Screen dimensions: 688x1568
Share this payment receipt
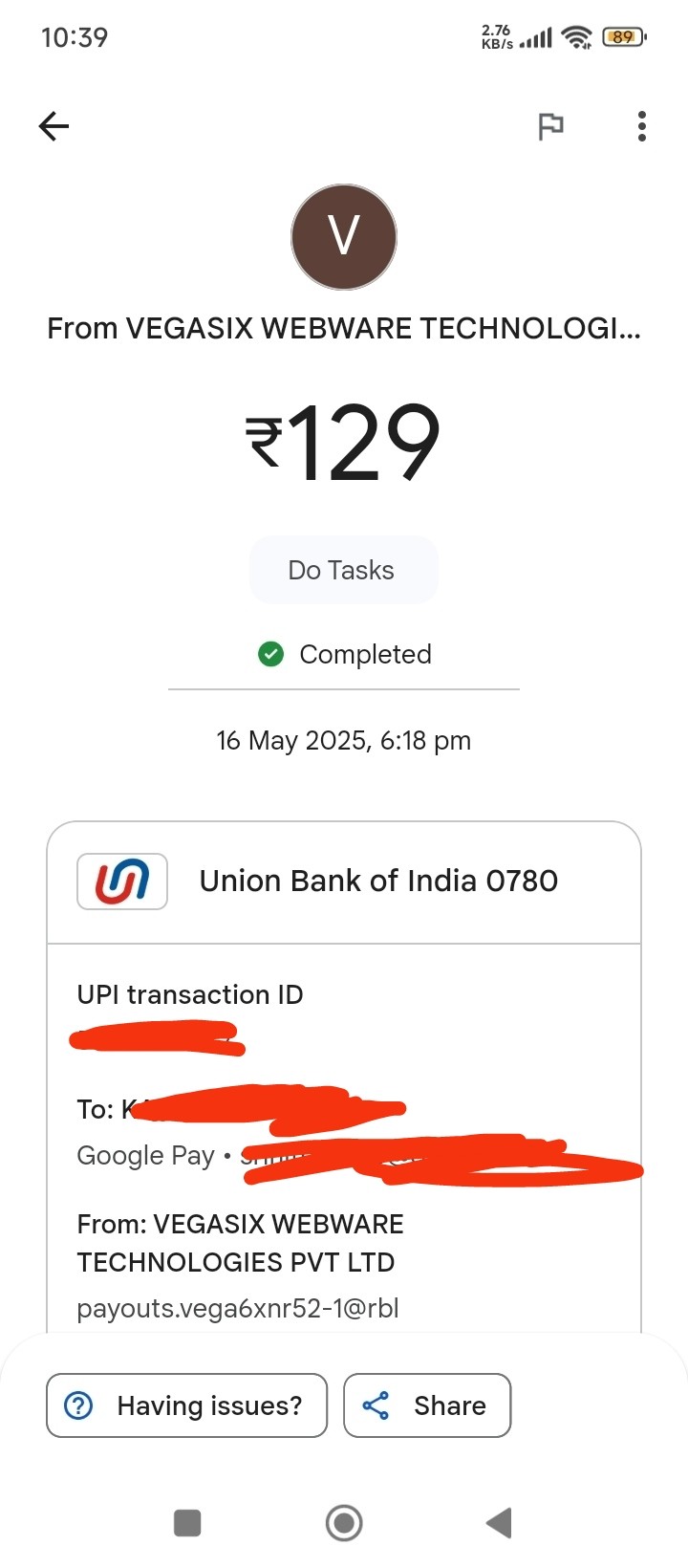[427, 1405]
